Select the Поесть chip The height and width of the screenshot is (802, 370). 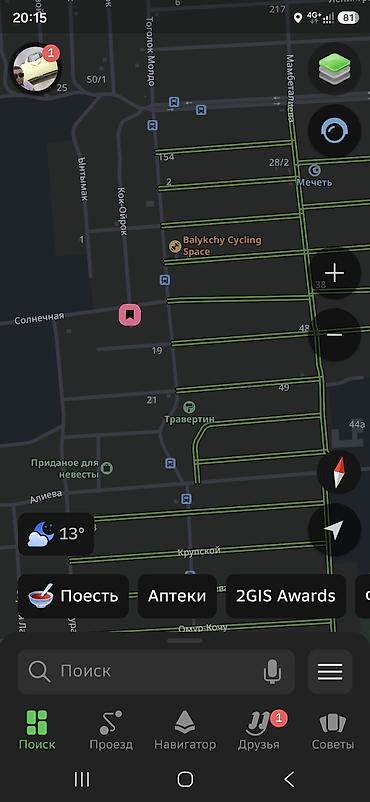click(x=73, y=596)
